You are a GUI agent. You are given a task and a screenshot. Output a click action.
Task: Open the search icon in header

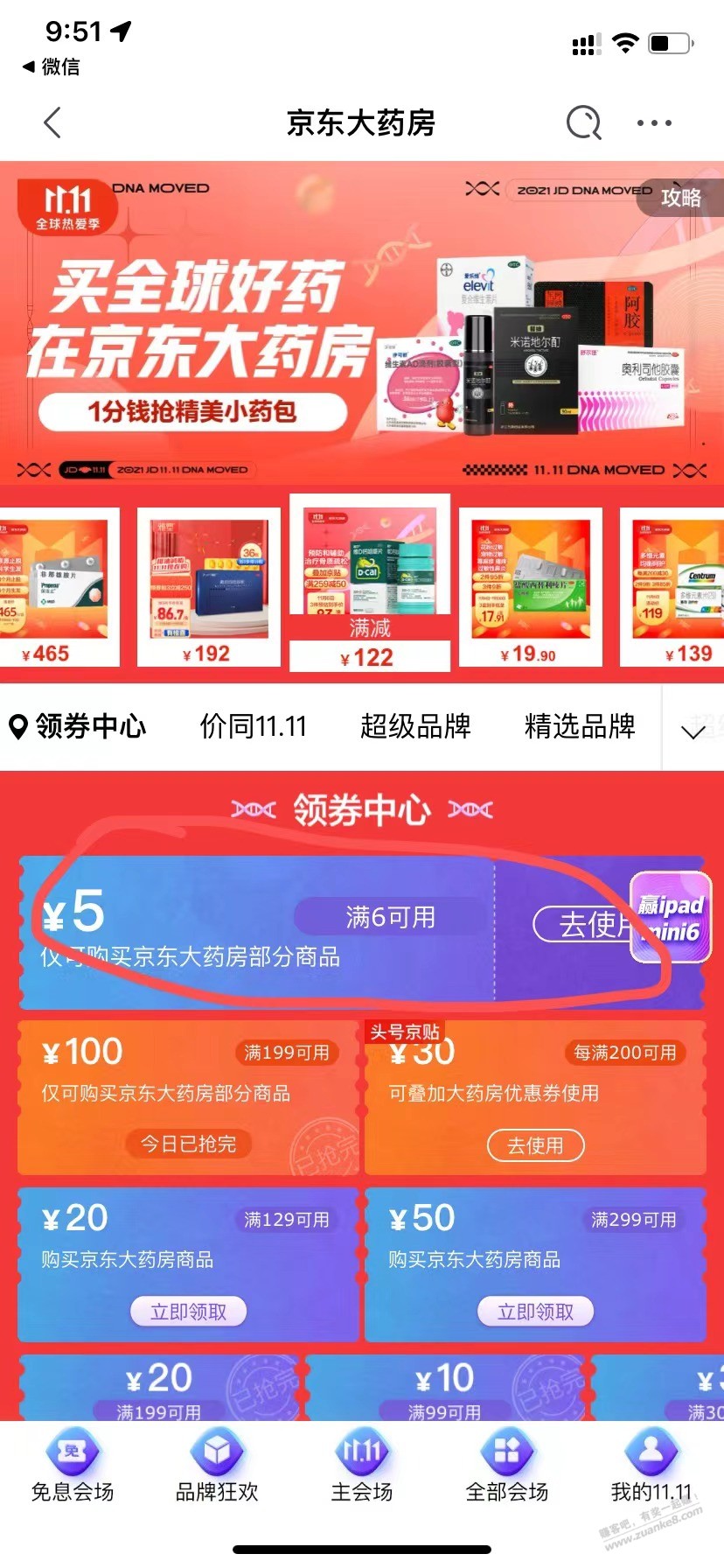click(584, 123)
